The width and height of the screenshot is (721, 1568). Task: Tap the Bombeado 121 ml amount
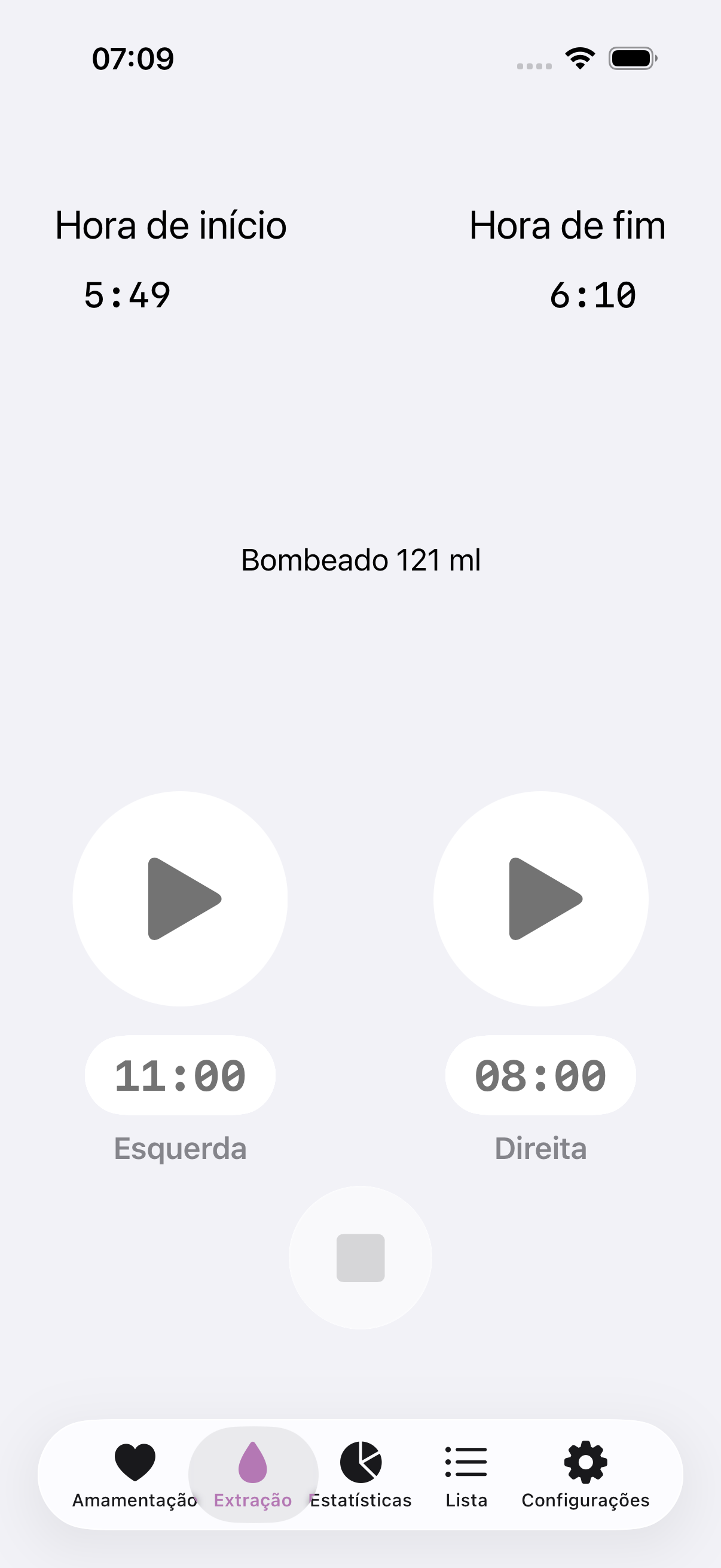360,560
